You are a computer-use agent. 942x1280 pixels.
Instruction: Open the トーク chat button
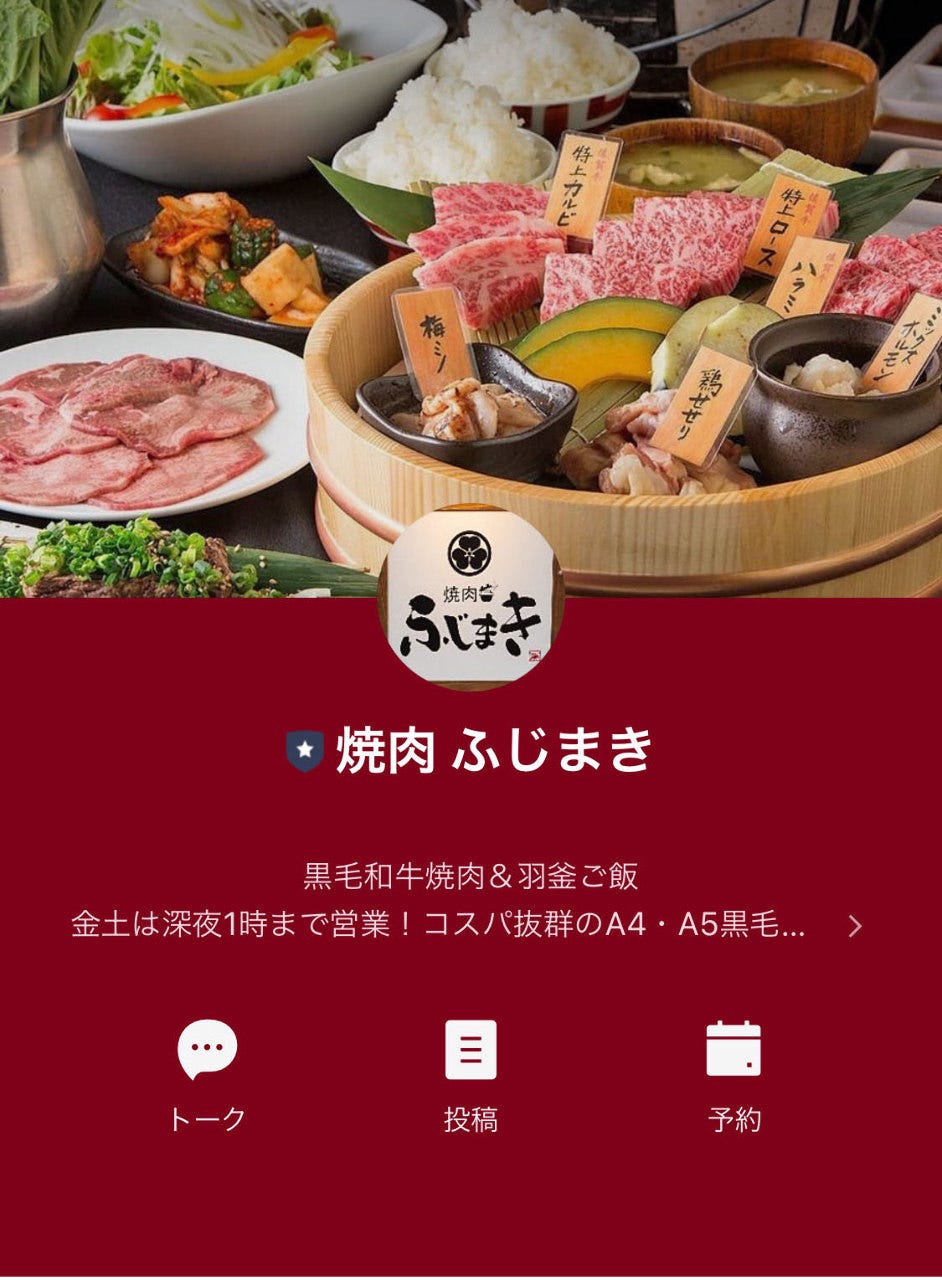207,1075
